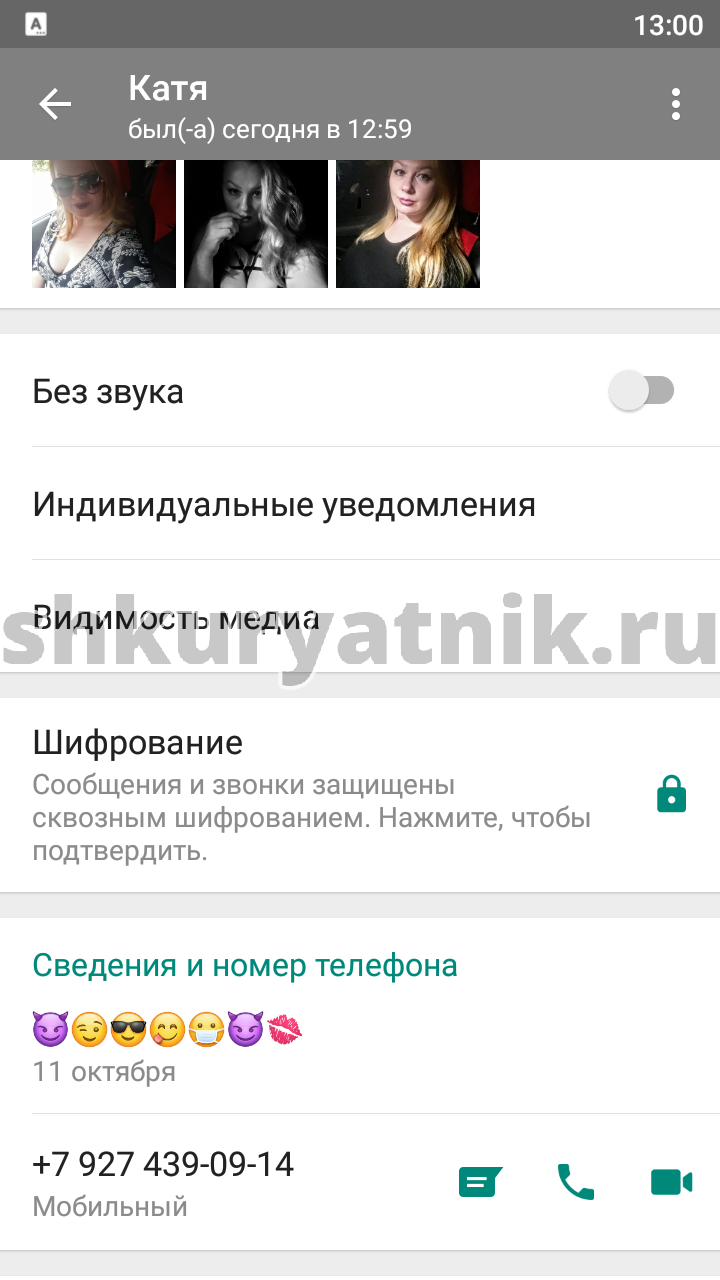720x1280 pixels.
Task: Open Видимость медиа setting
Action: (x=360, y=617)
